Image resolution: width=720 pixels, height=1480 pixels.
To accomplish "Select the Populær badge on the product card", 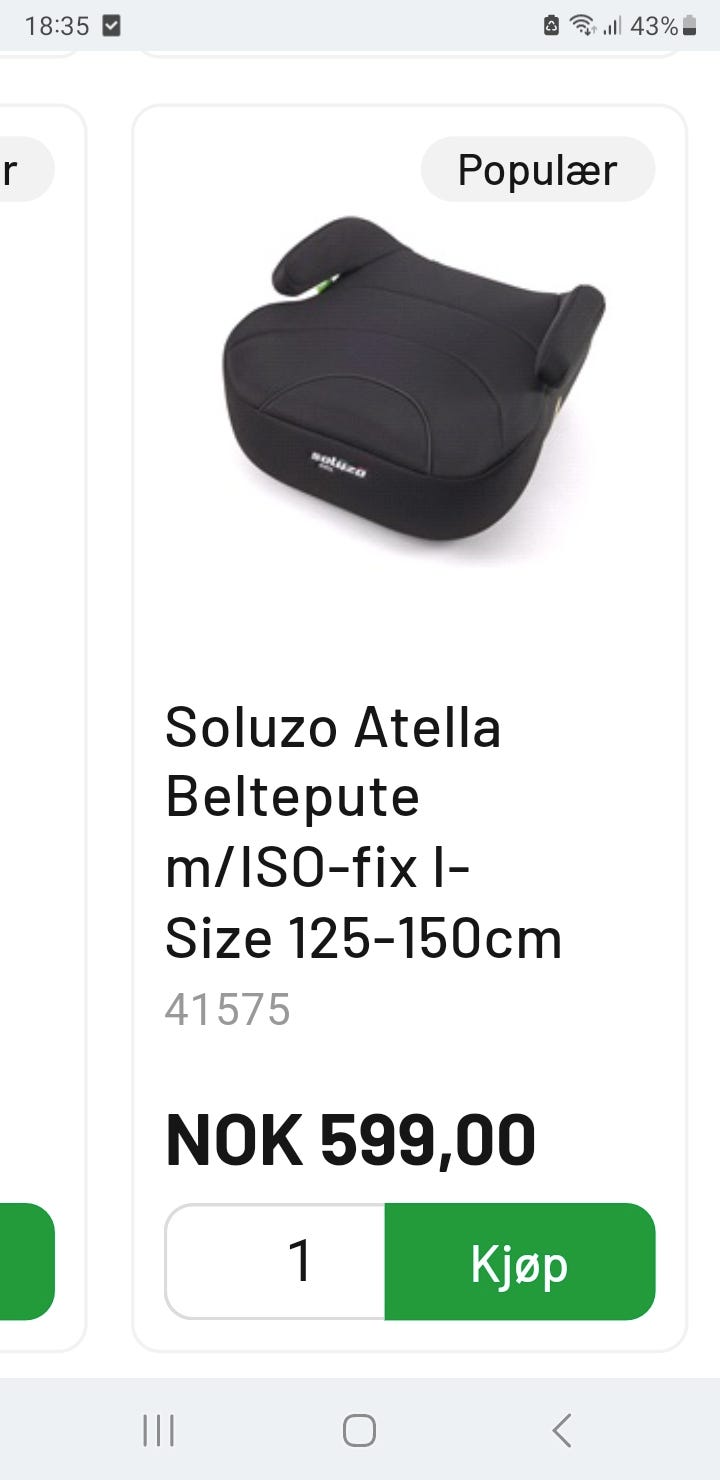I will pyautogui.click(x=537, y=169).
